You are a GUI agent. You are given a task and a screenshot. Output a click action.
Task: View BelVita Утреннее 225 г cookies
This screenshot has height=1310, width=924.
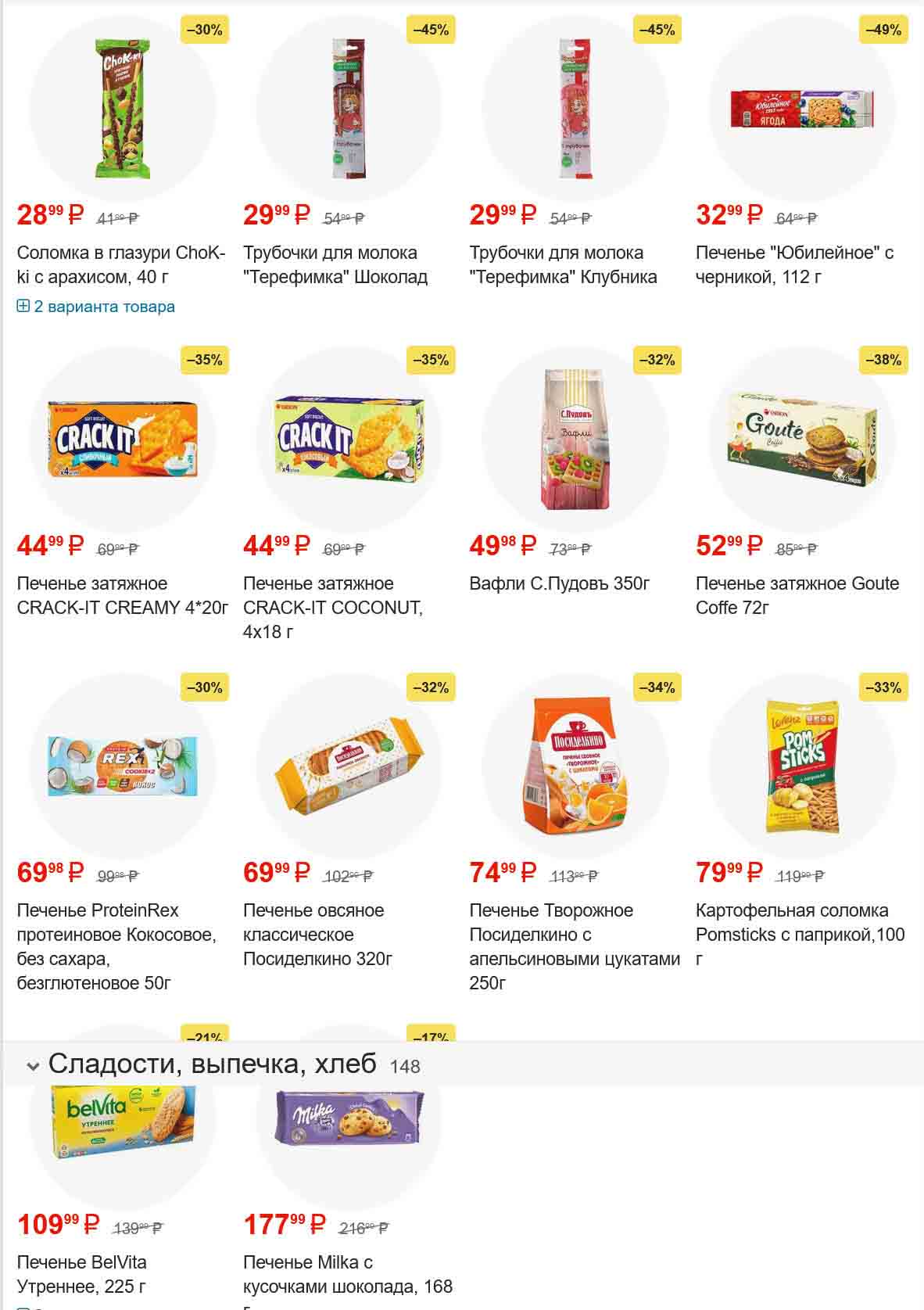tap(81, 1273)
